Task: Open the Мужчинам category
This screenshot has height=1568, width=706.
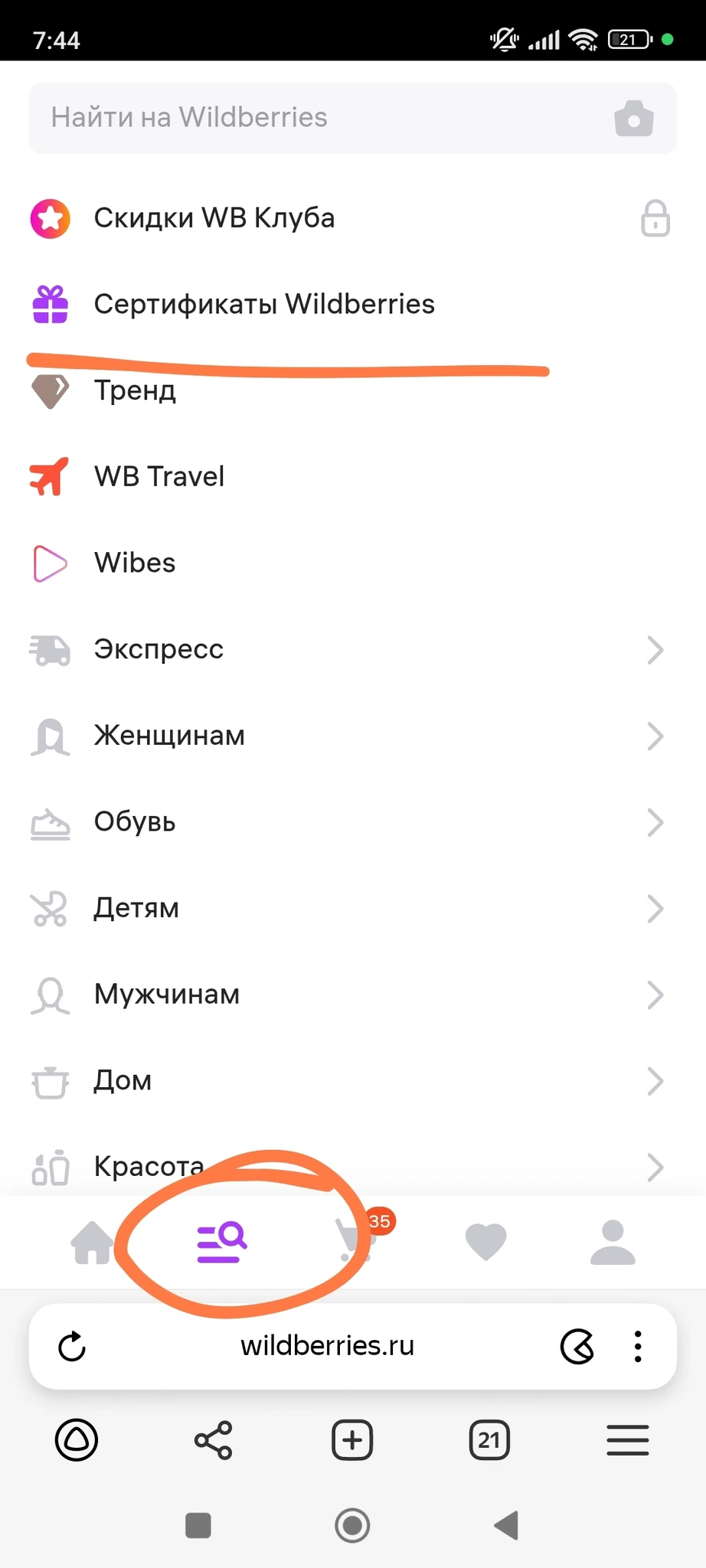Action: tap(353, 995)
